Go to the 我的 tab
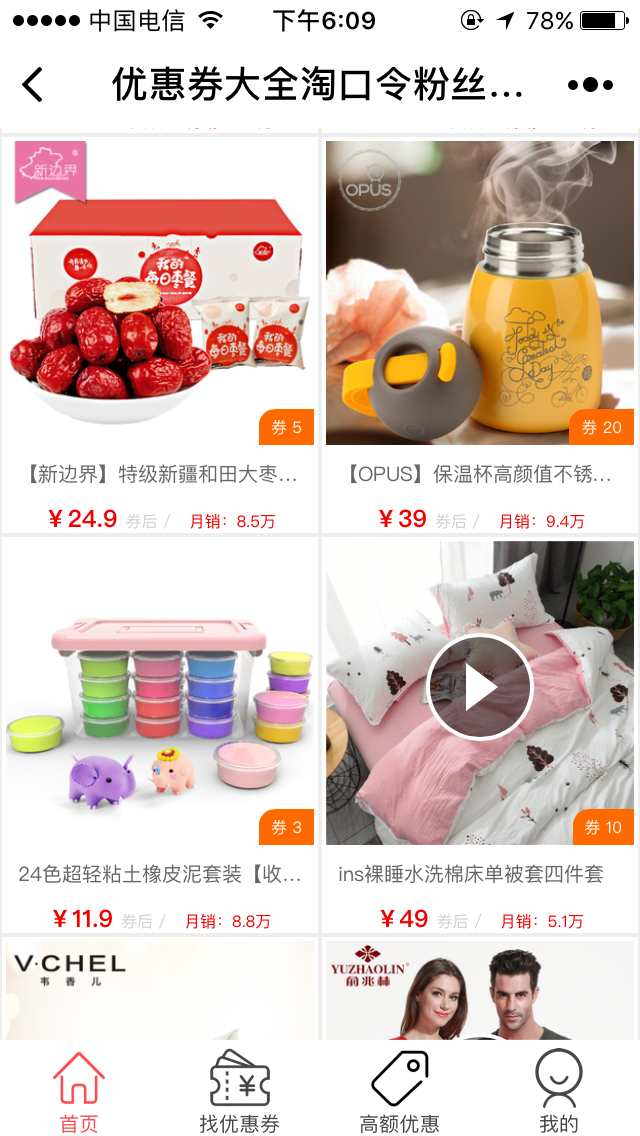 click(x=559, y=1091)
